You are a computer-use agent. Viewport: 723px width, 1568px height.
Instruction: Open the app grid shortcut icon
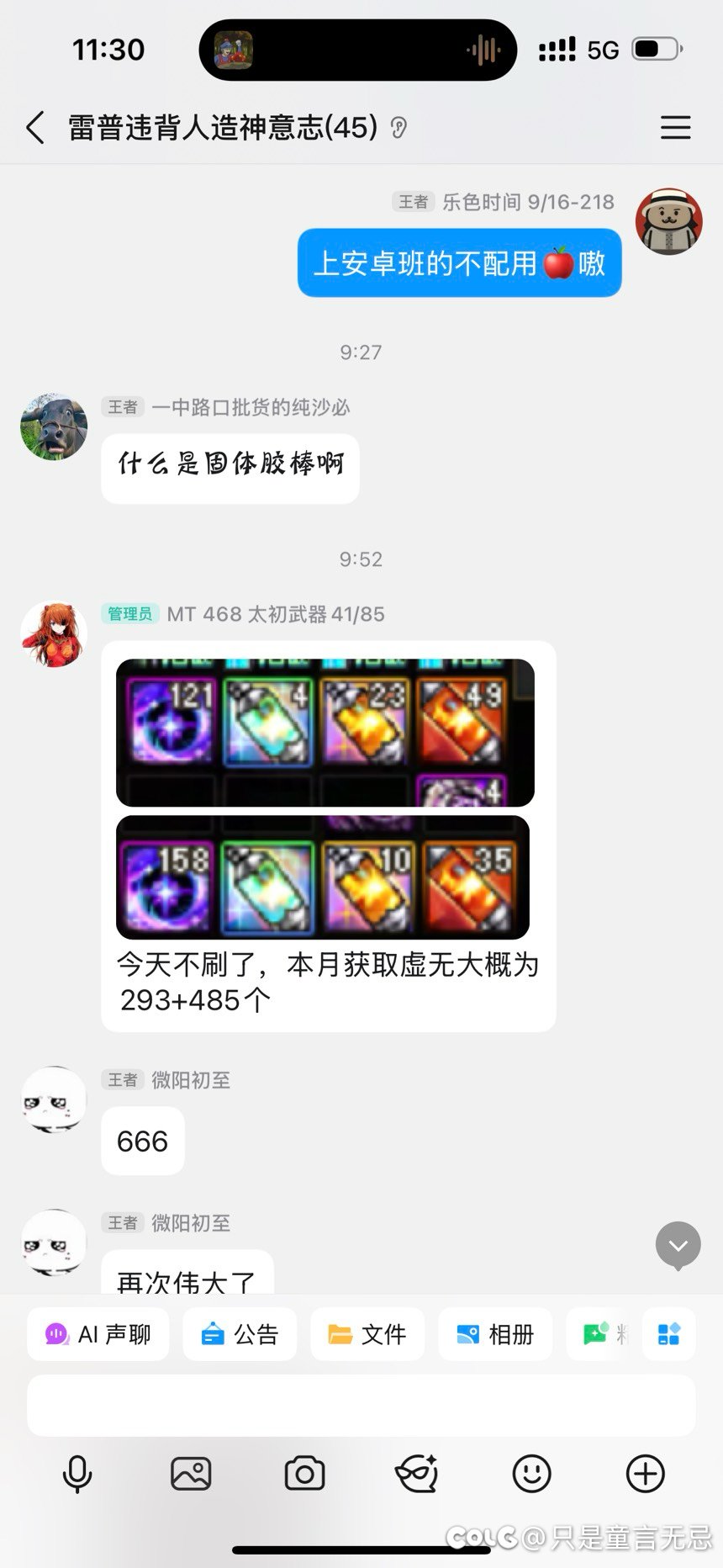pos(669,1334)
